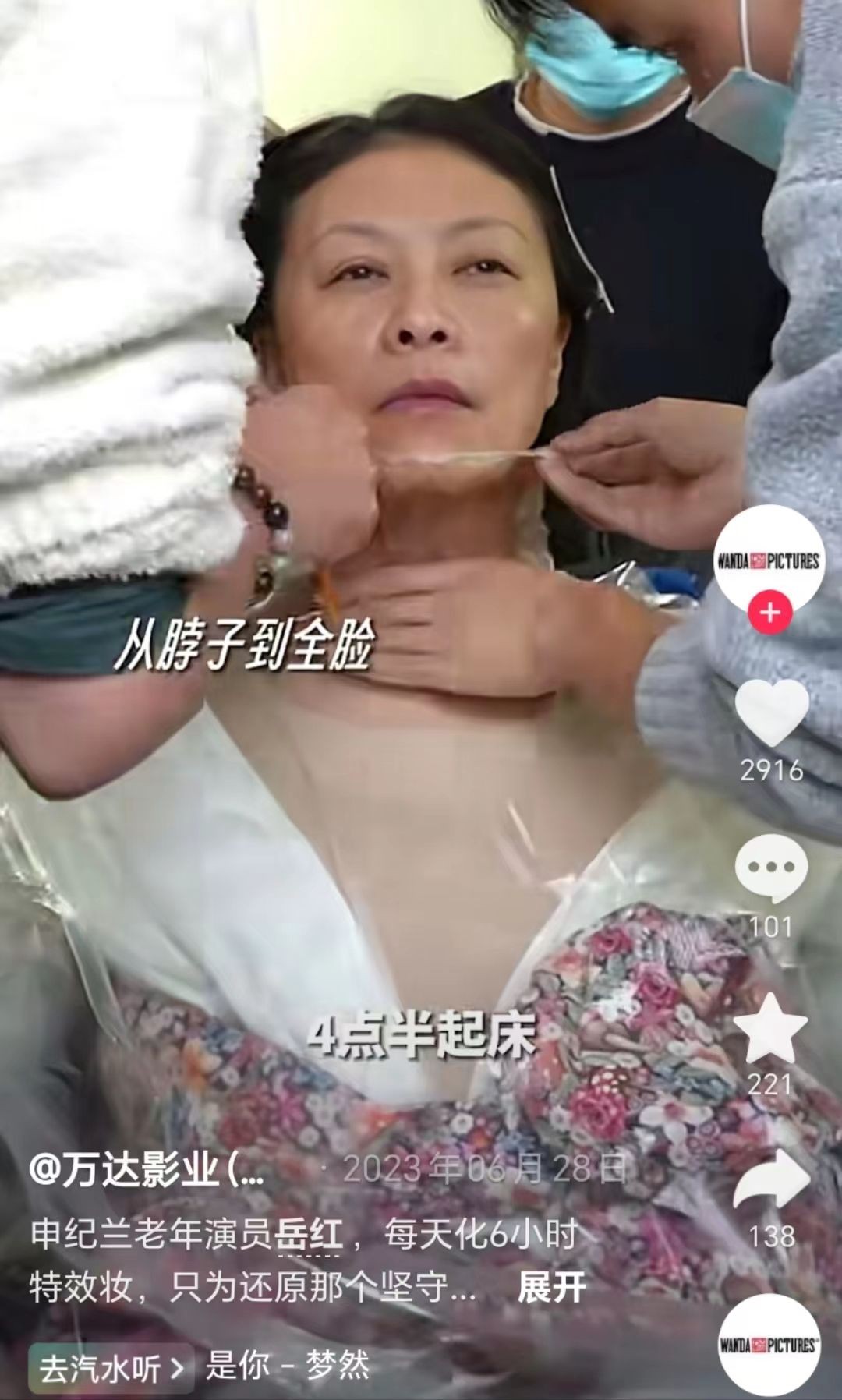Expand the caption with 展开
This screenshot has width=842, height=1400.
(551, 1288)
